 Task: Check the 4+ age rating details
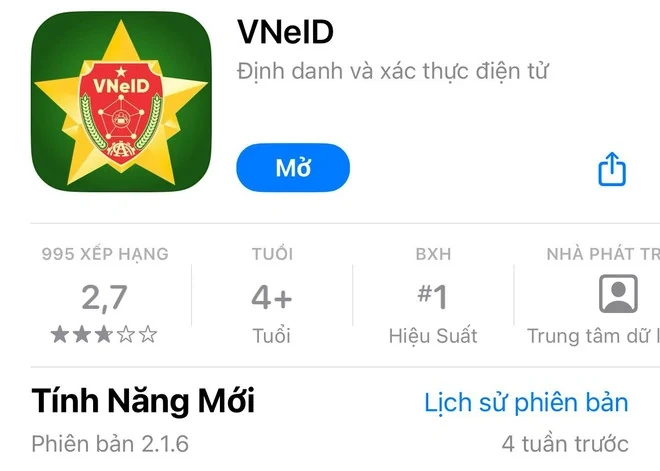coord(271,297)
